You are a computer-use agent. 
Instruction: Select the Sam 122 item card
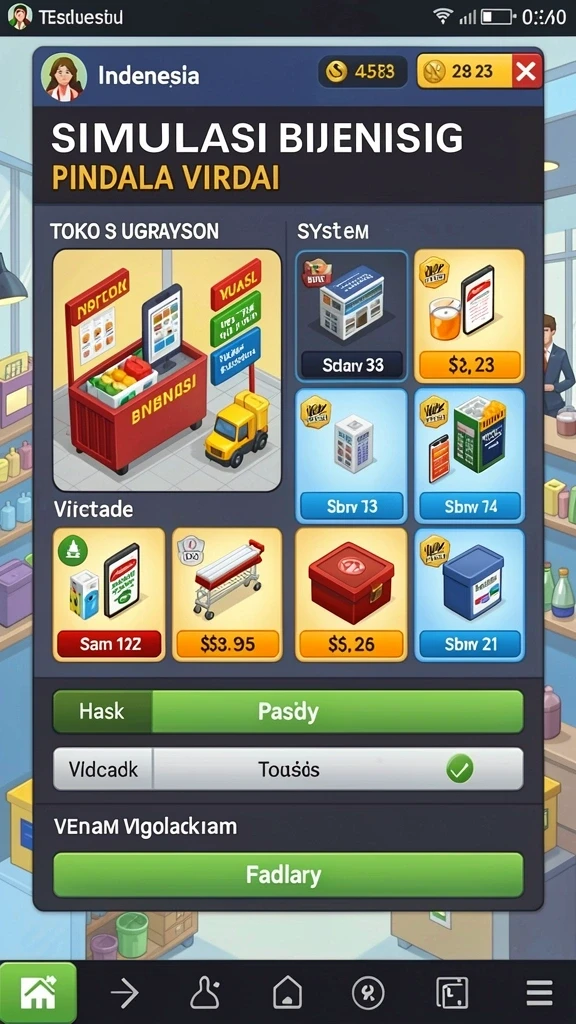[x=109, y=595]
